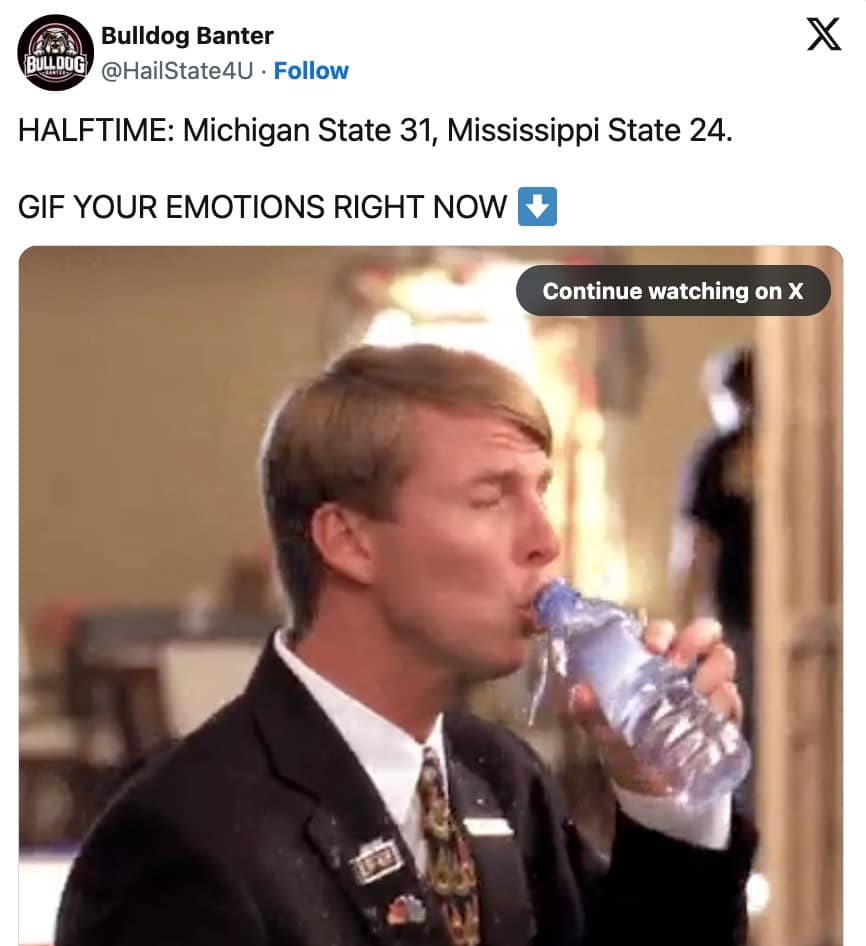Open the Bulldog Banter account name
Screen dimensions: 866x946
tap(187, 36)
